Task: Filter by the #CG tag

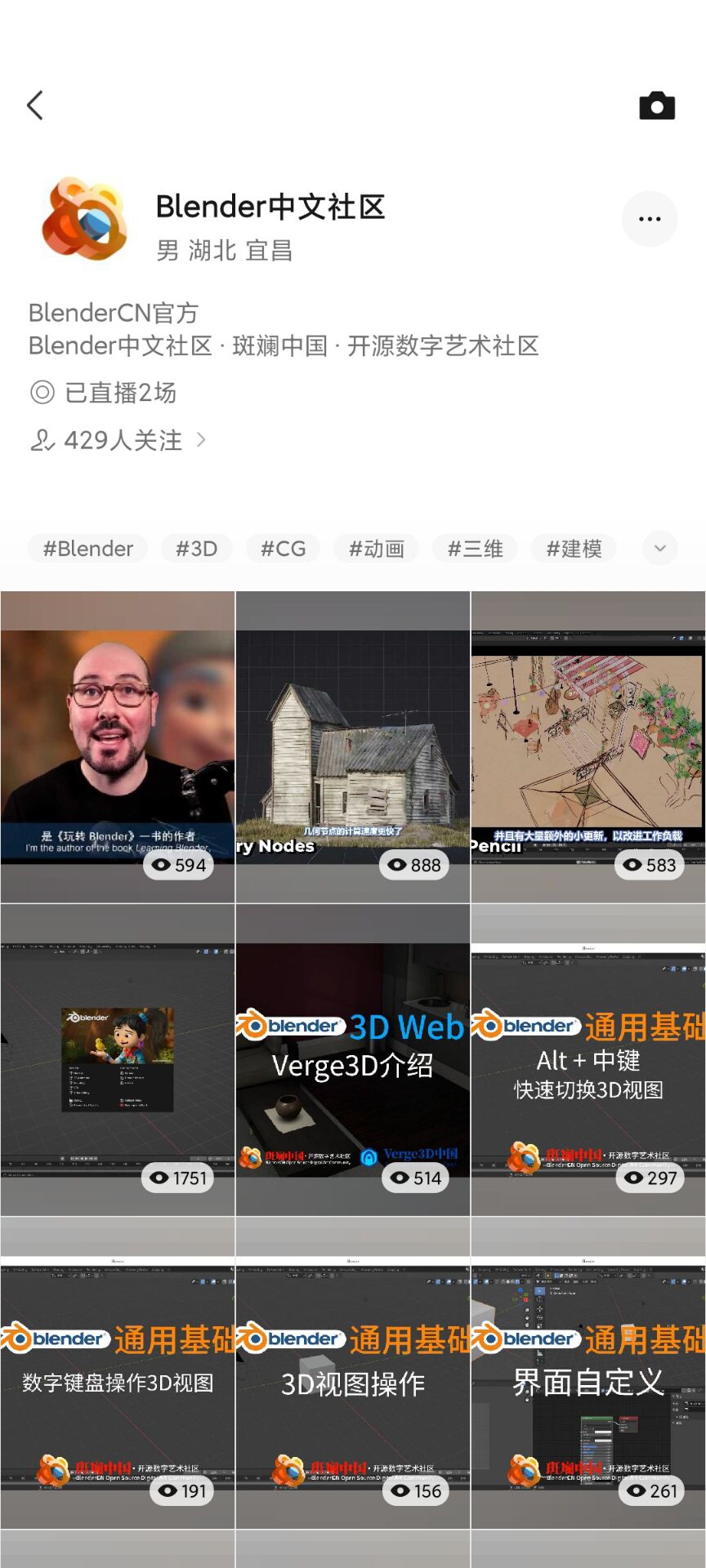Action: [x=283, y=549]
